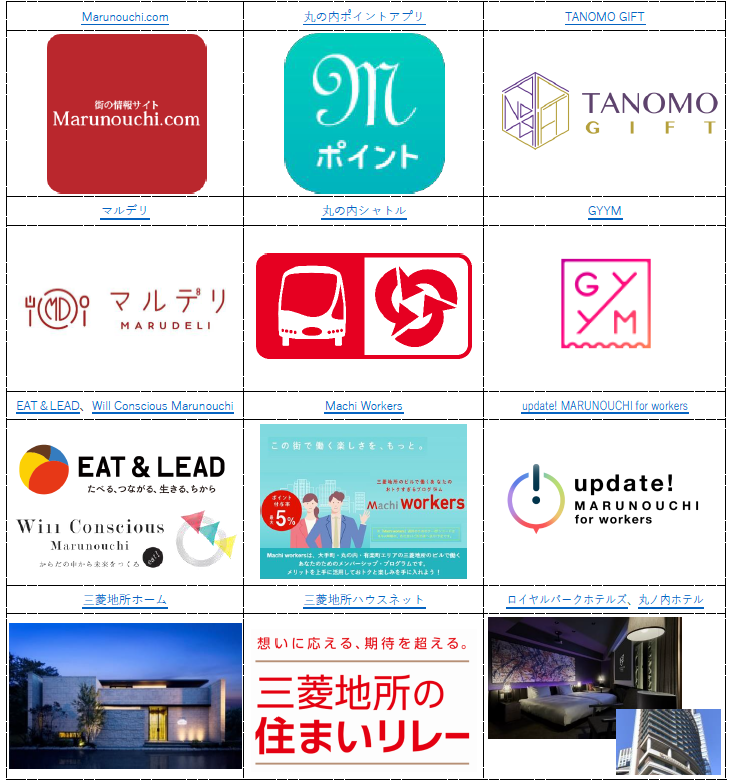Viewport: 731px width, 784px height.
Task: Open the 三菱地所ホーム link
Action: [125, 600]
